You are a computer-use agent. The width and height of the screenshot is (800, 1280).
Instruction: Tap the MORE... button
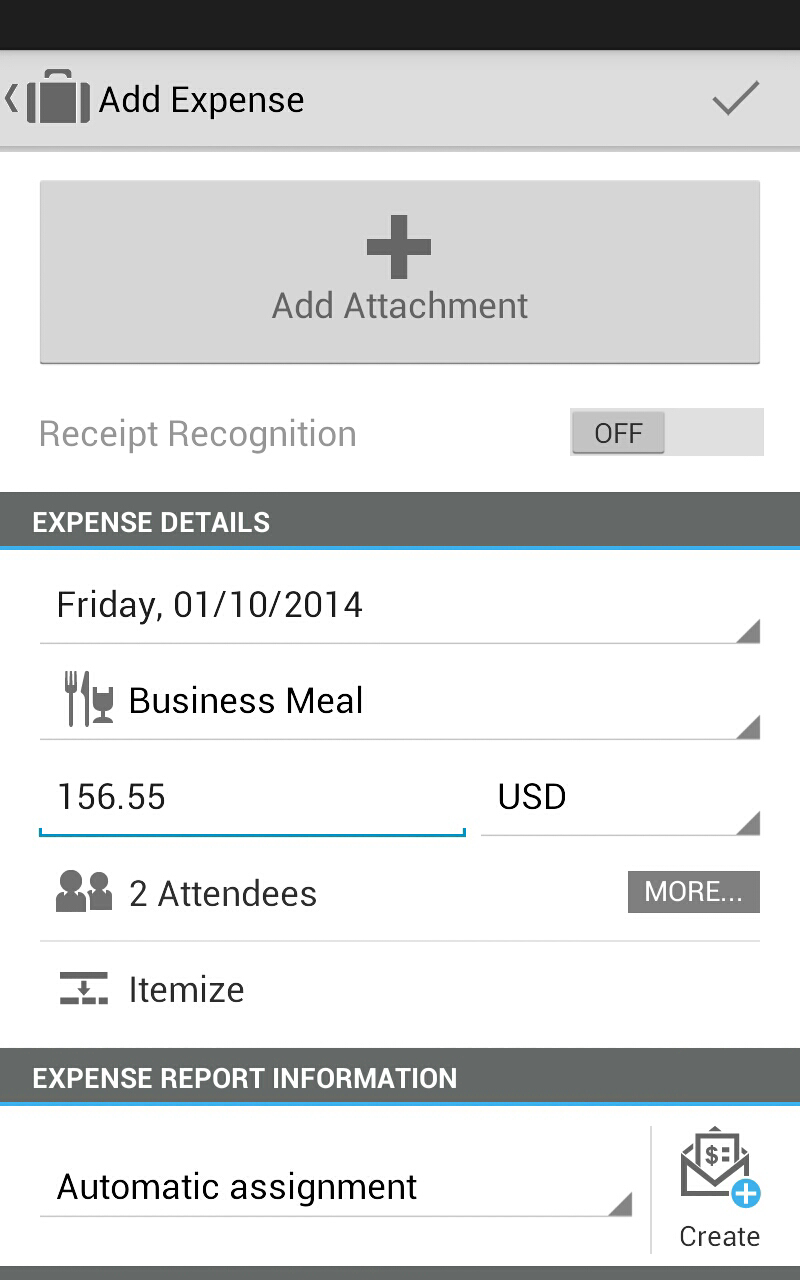click(693, 892)
